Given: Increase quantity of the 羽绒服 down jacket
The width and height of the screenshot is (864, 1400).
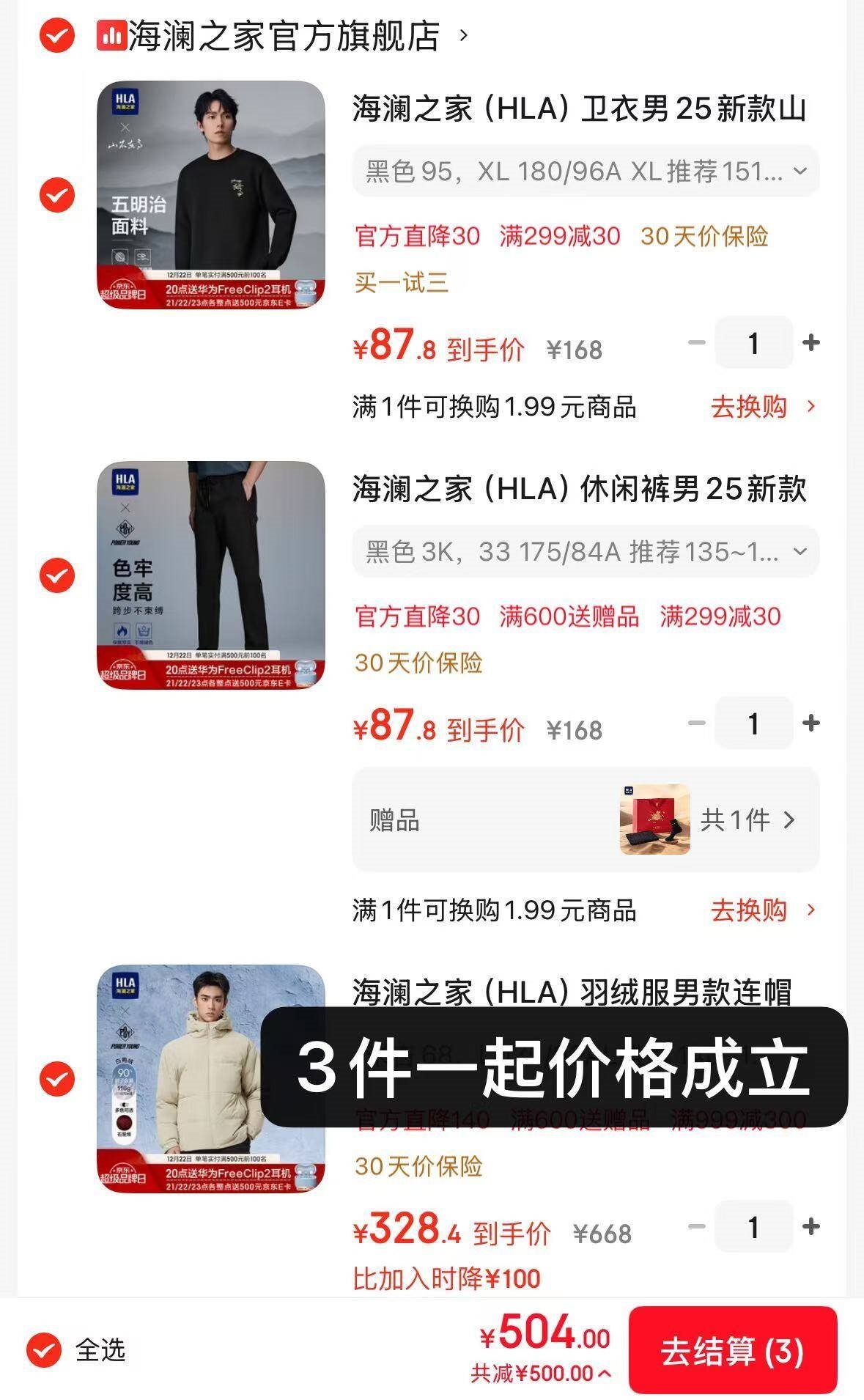Looking at the screenshot, I should point(811,1226).
